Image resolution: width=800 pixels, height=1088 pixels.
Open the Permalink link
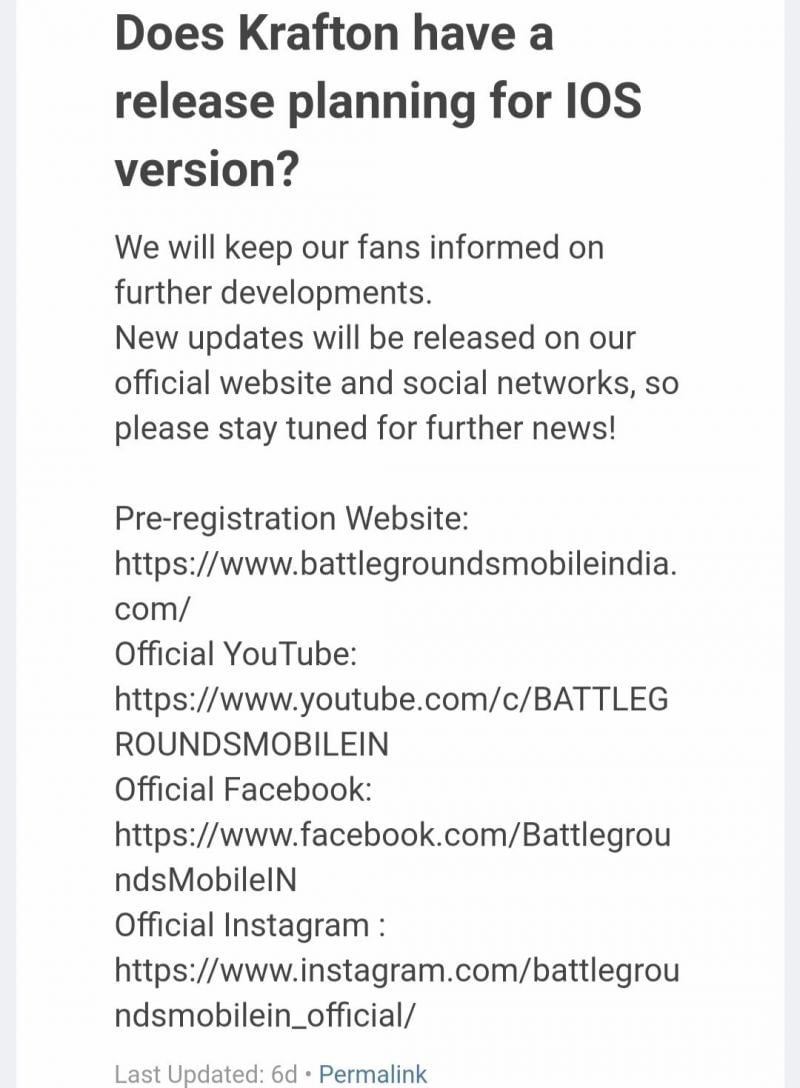(x=372, y=1074)
